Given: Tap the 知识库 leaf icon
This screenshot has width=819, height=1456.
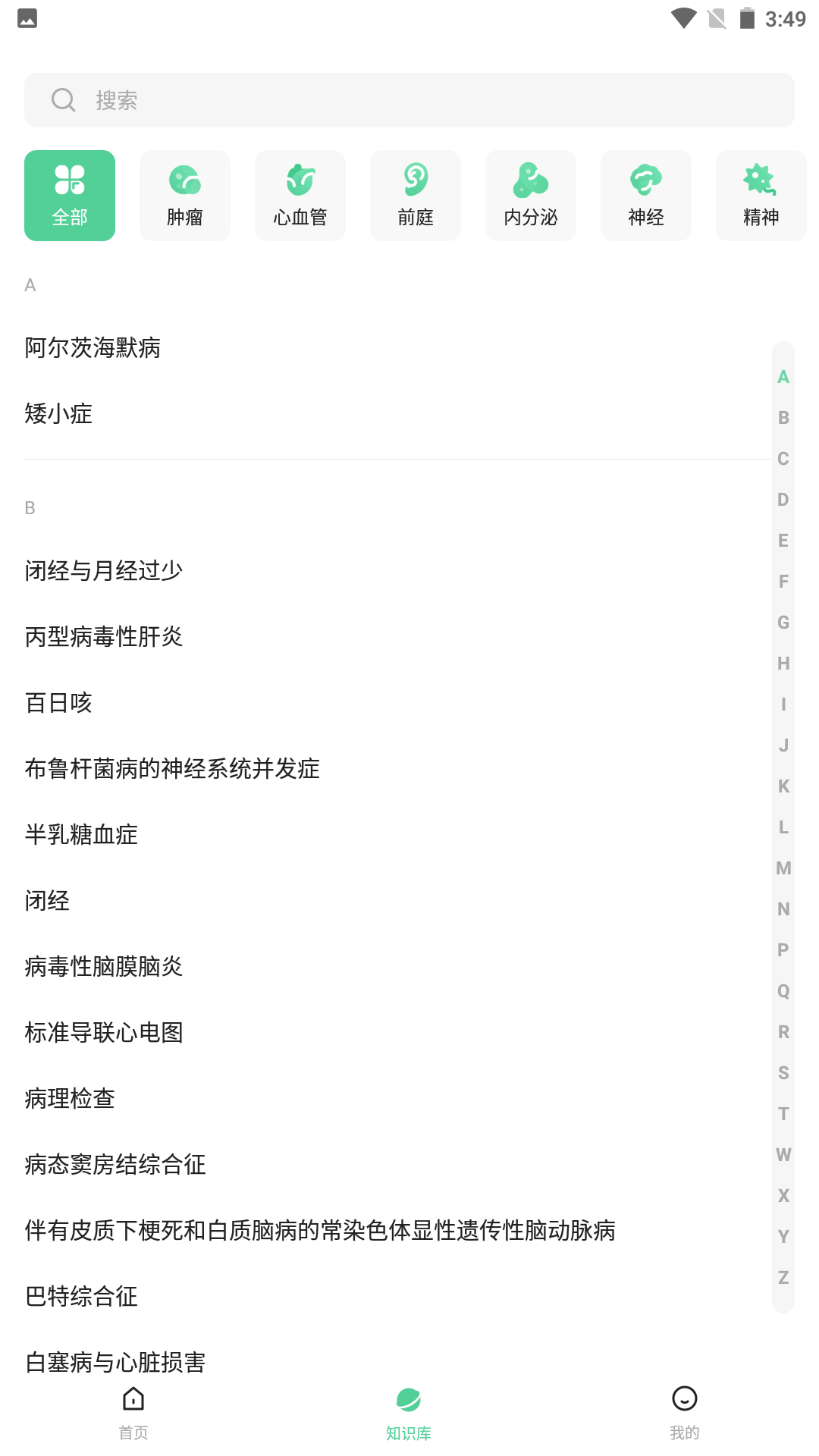Looking at the screenshot, I should click(x=409, y=1399).
